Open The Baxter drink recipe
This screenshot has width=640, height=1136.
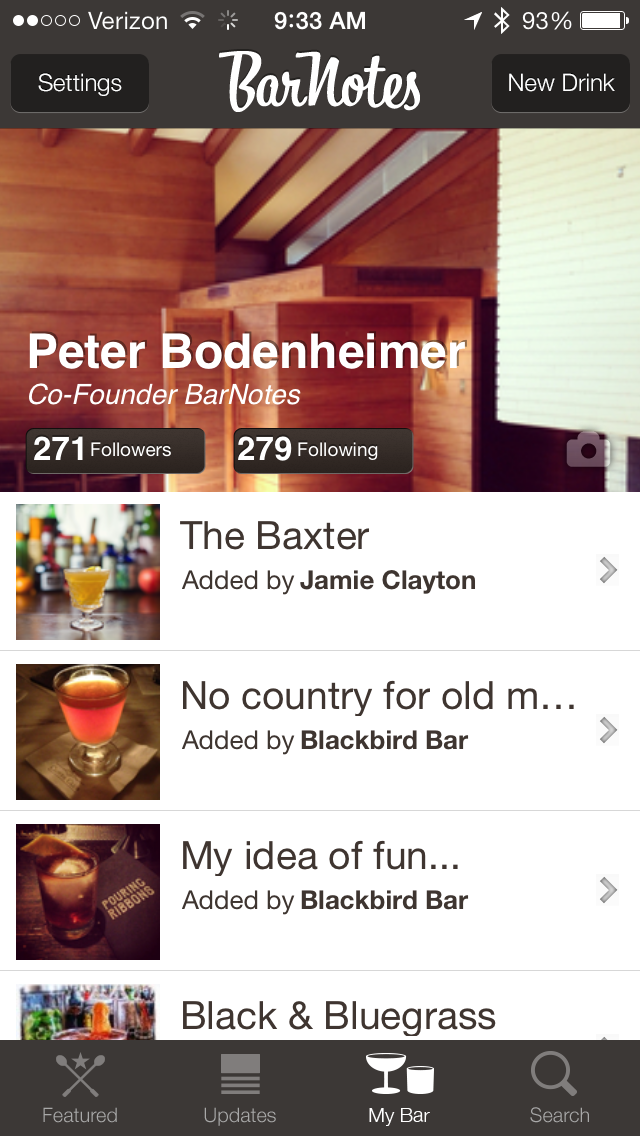[x=320, y=571]
